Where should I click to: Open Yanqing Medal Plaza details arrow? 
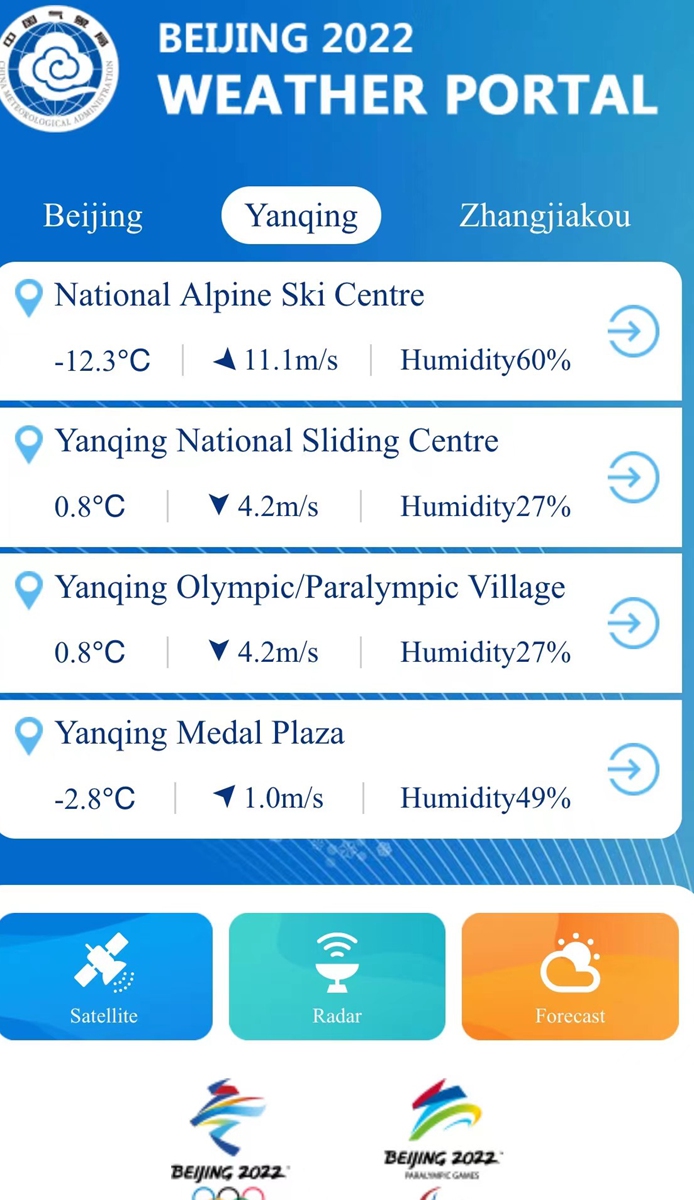coord(634,769)
